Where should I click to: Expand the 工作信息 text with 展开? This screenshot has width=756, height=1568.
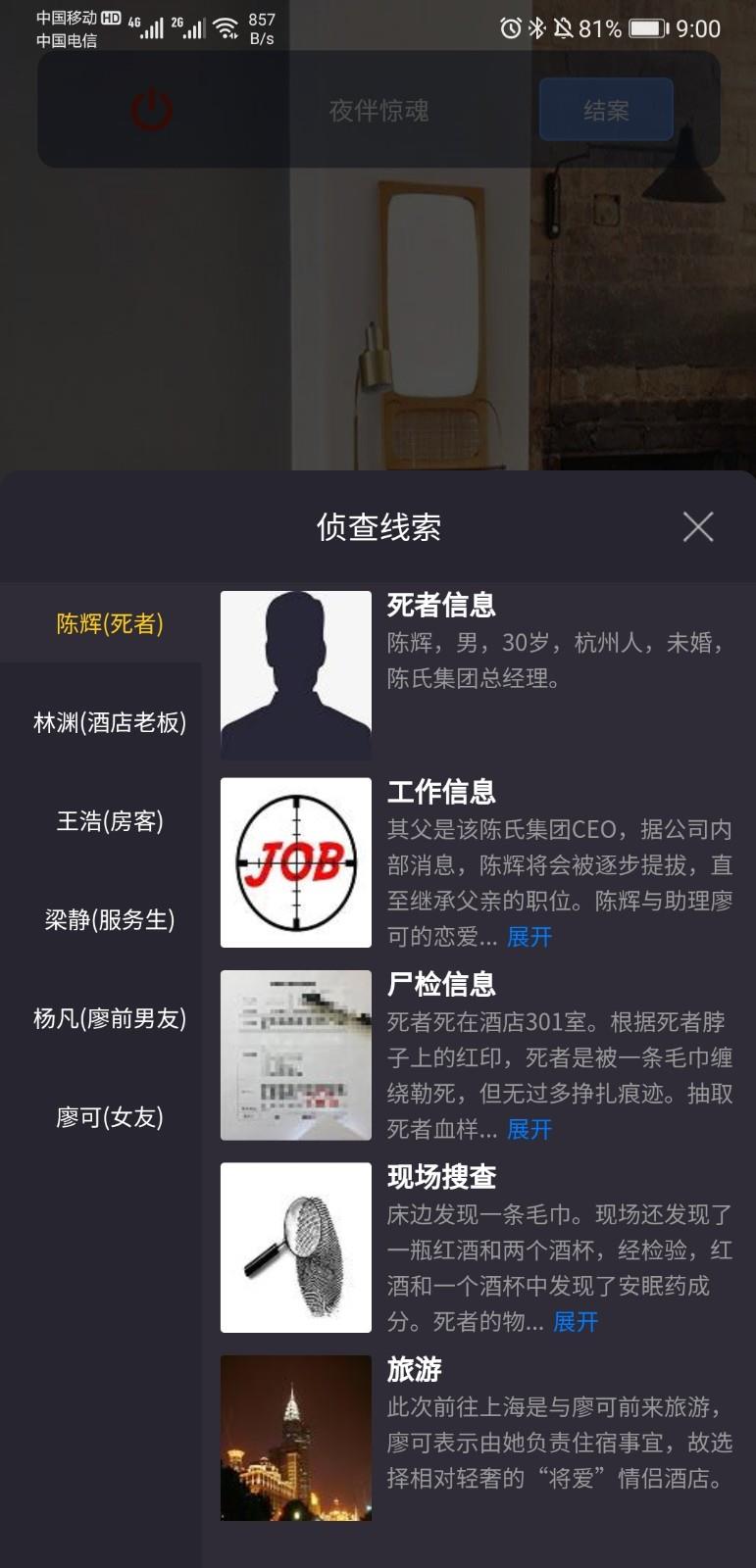(529, 938)
